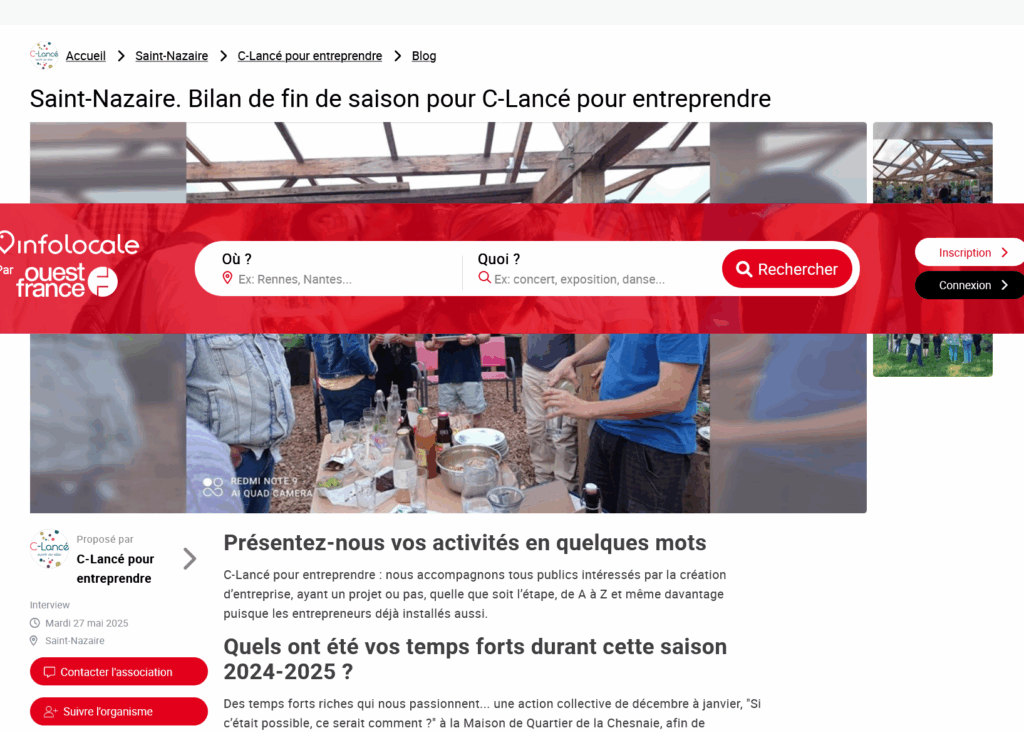Open the infolocale home logo

70,244
